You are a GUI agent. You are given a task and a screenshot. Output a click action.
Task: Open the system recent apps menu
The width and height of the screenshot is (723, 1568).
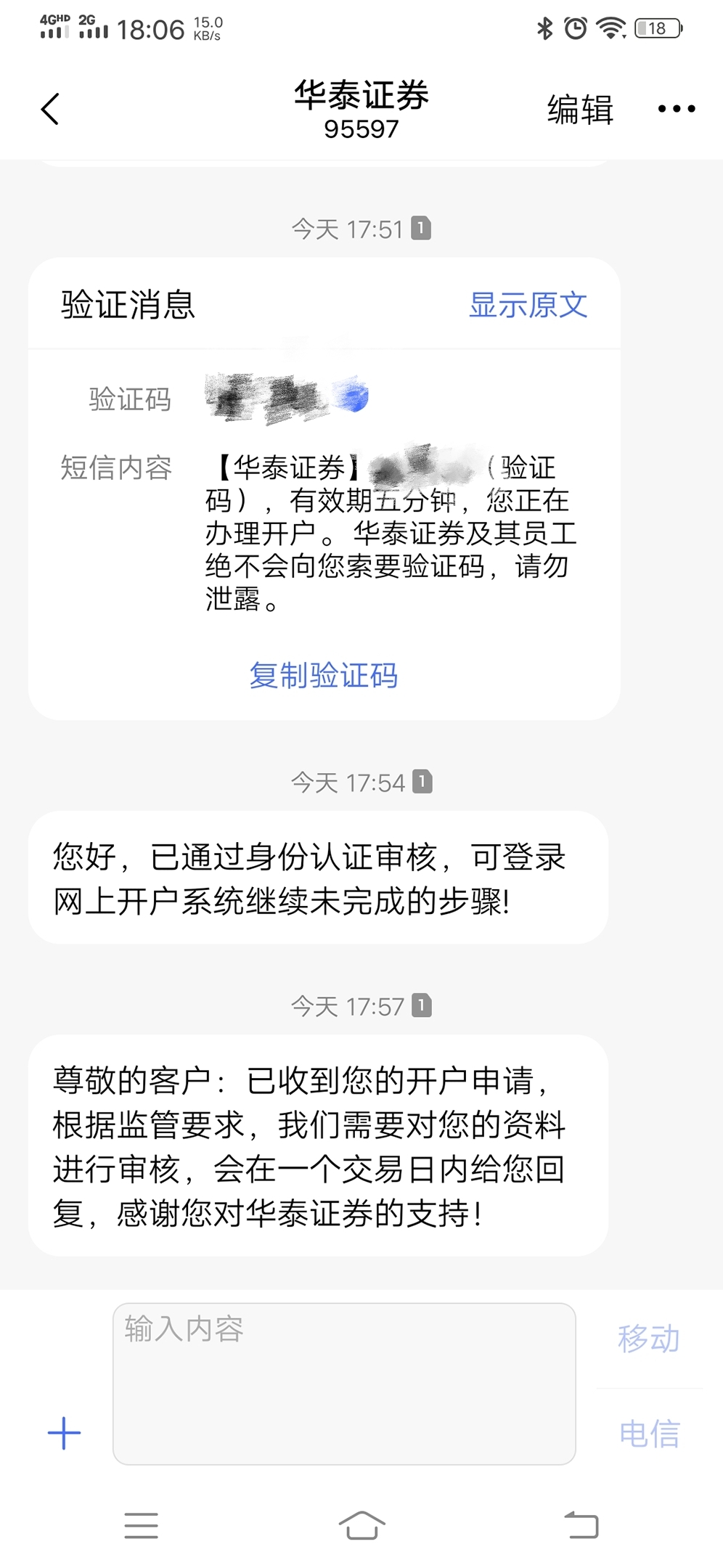point(141,1525)
